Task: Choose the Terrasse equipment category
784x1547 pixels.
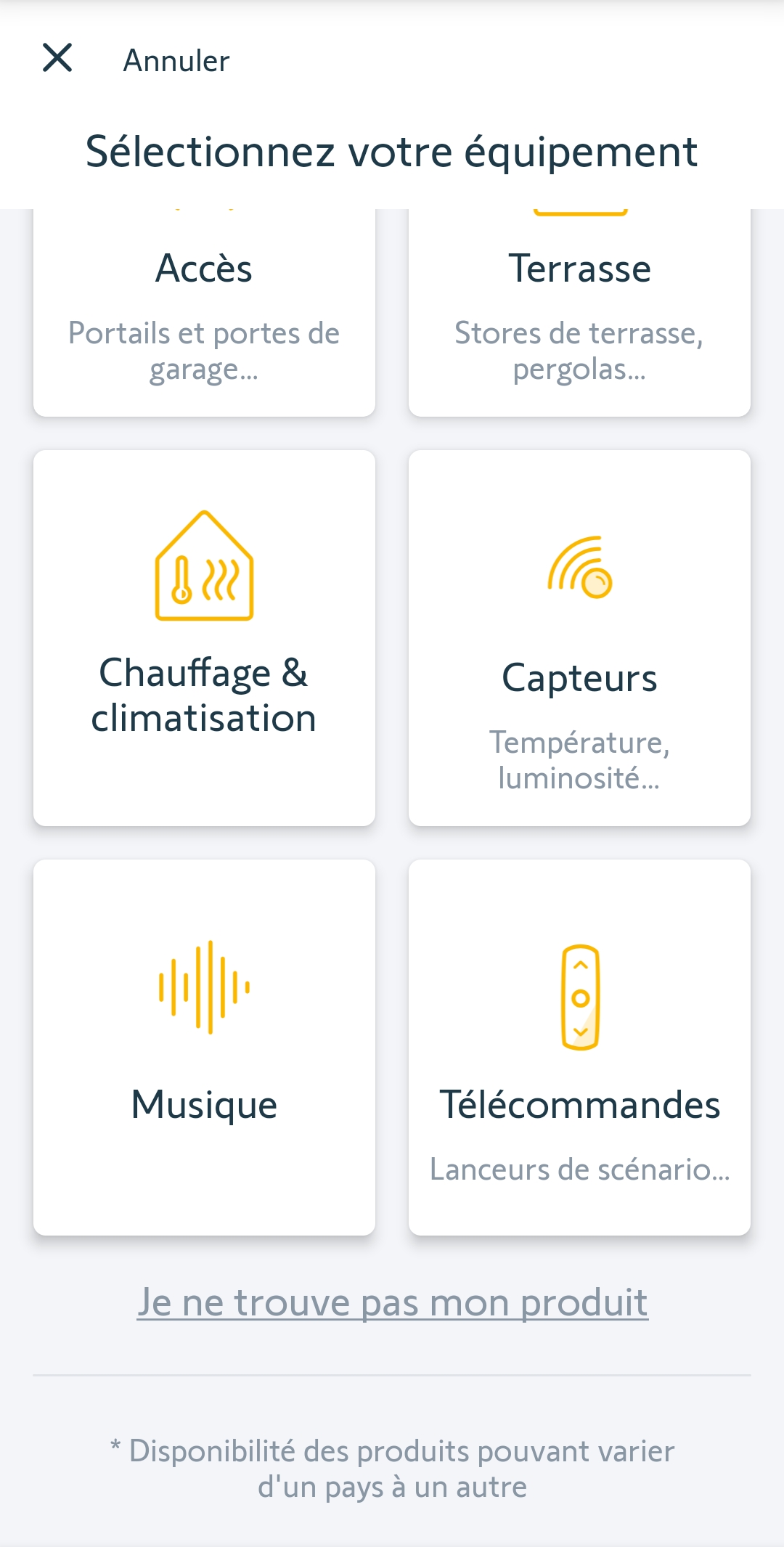Action: click(x=579, y=312)
